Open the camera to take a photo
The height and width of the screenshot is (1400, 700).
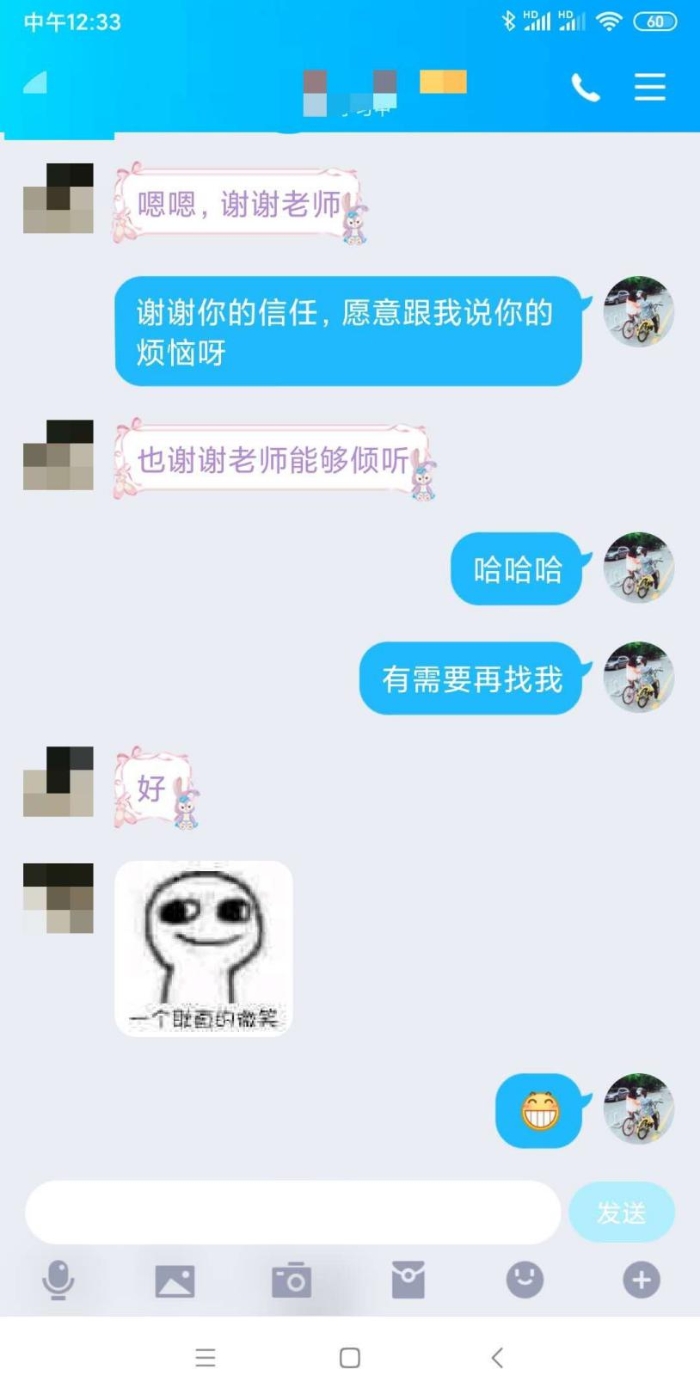(292, 1280)
